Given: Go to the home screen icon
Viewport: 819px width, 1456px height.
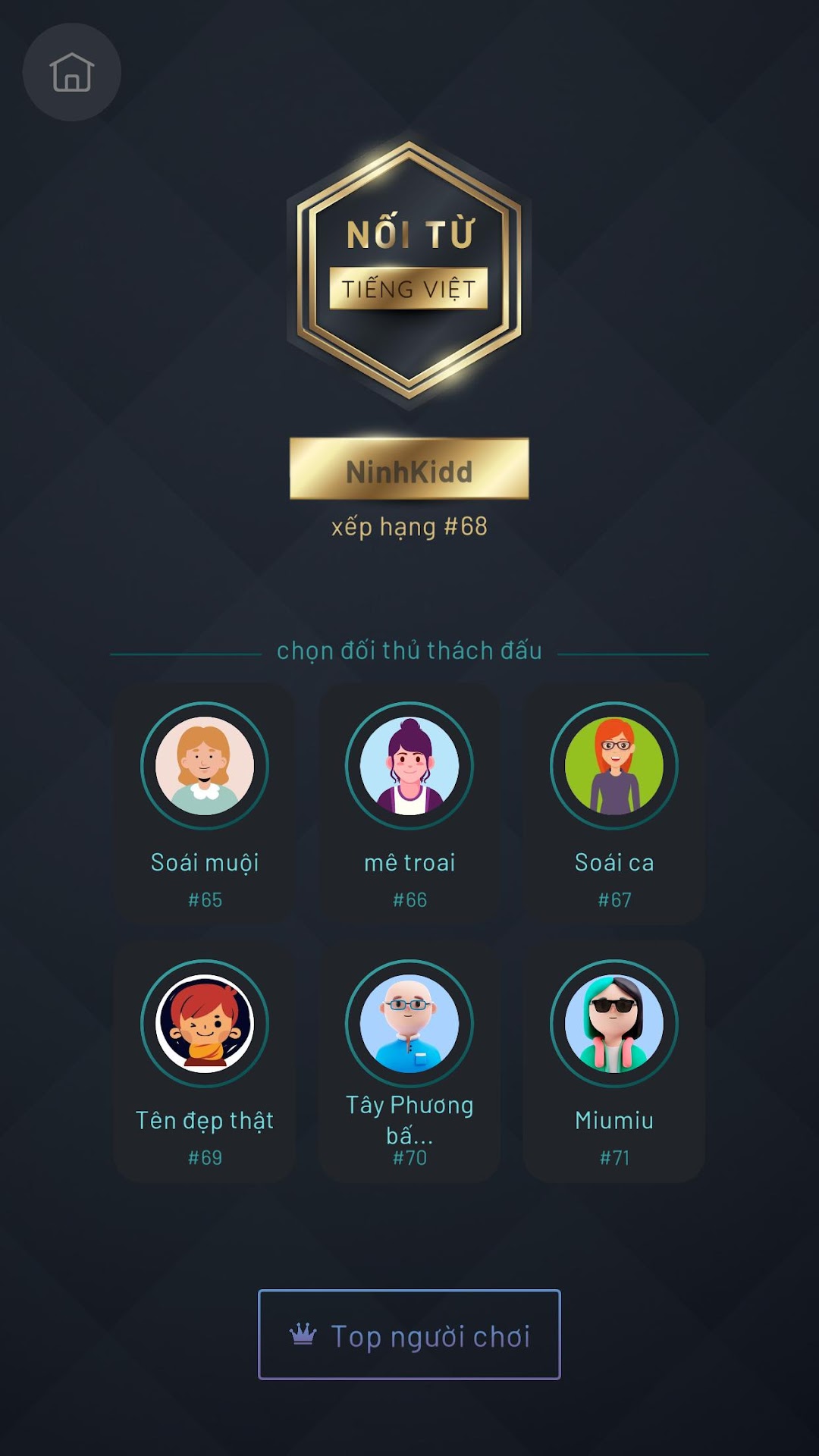Looking at the screenshot, I should (x=72, y=72).
